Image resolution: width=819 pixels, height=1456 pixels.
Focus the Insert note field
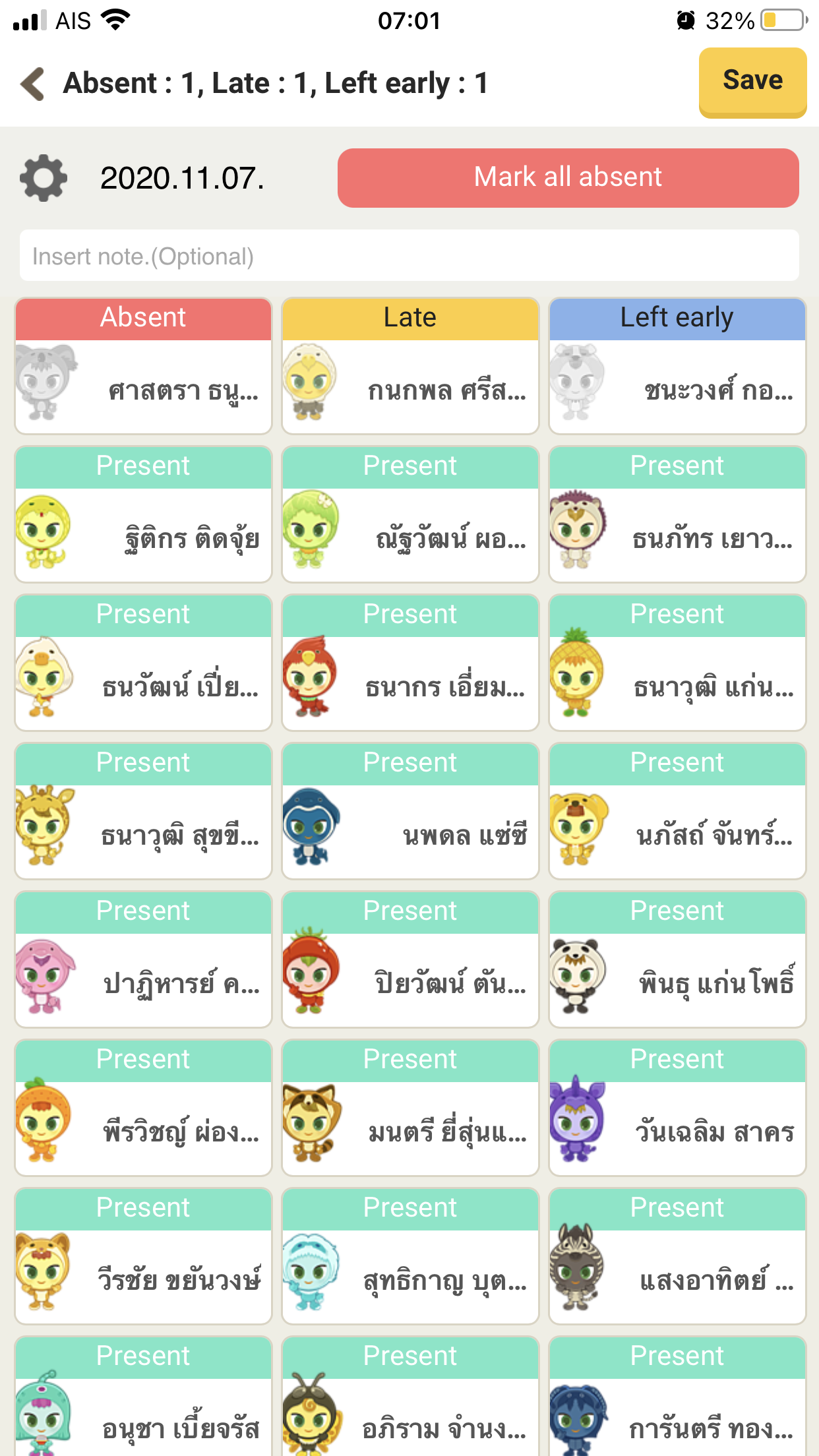[409, 256]
